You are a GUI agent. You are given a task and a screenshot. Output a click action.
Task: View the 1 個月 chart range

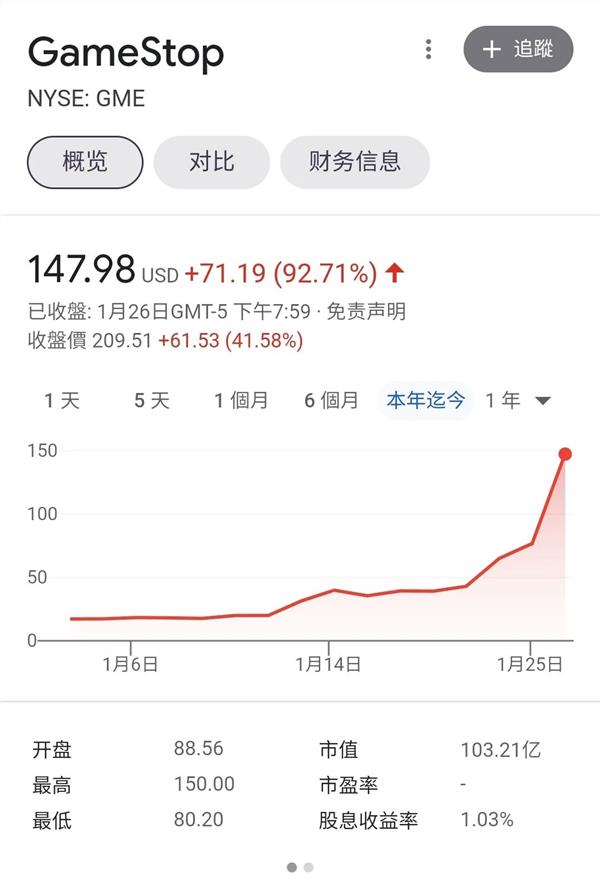(x=241, y=401)
